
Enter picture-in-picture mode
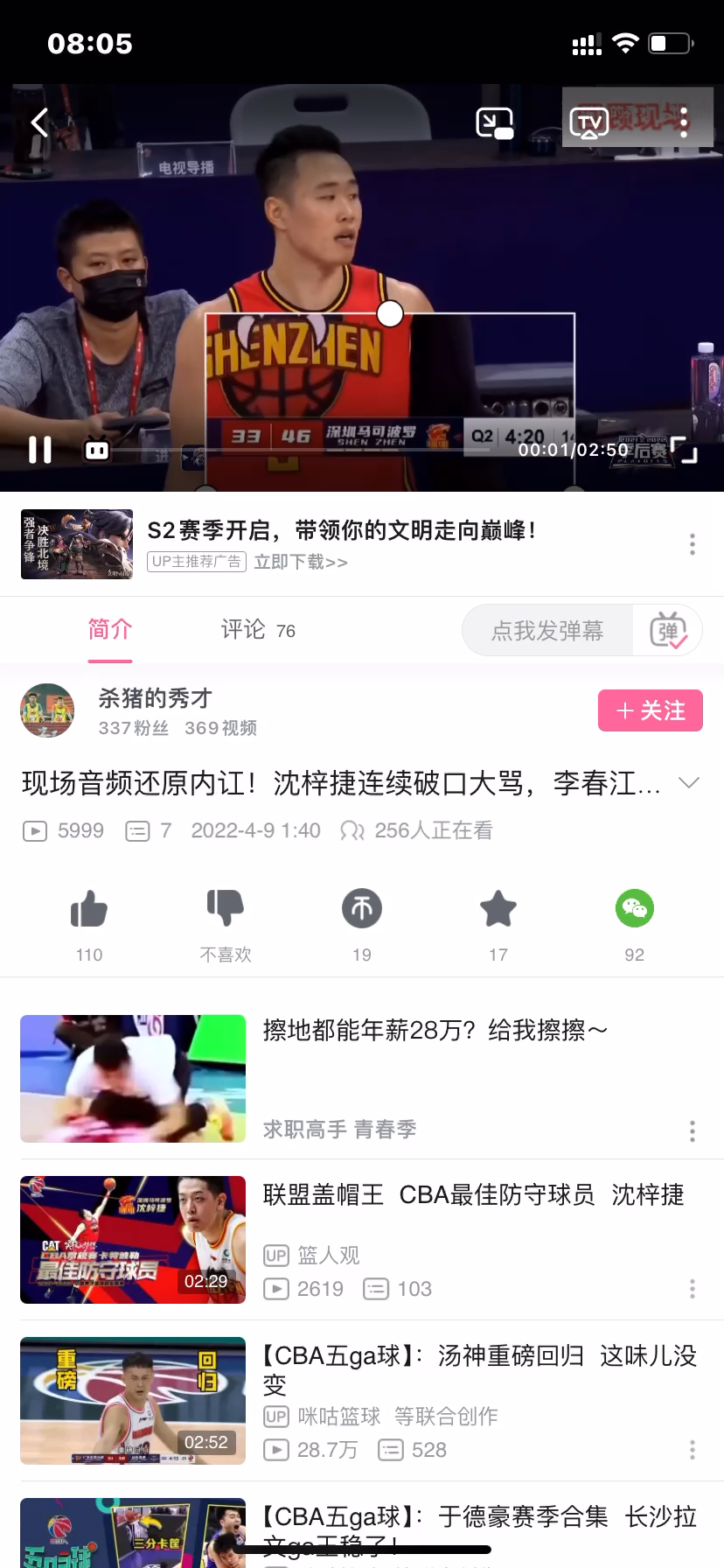pyautogui.click(x=494, y=123)
